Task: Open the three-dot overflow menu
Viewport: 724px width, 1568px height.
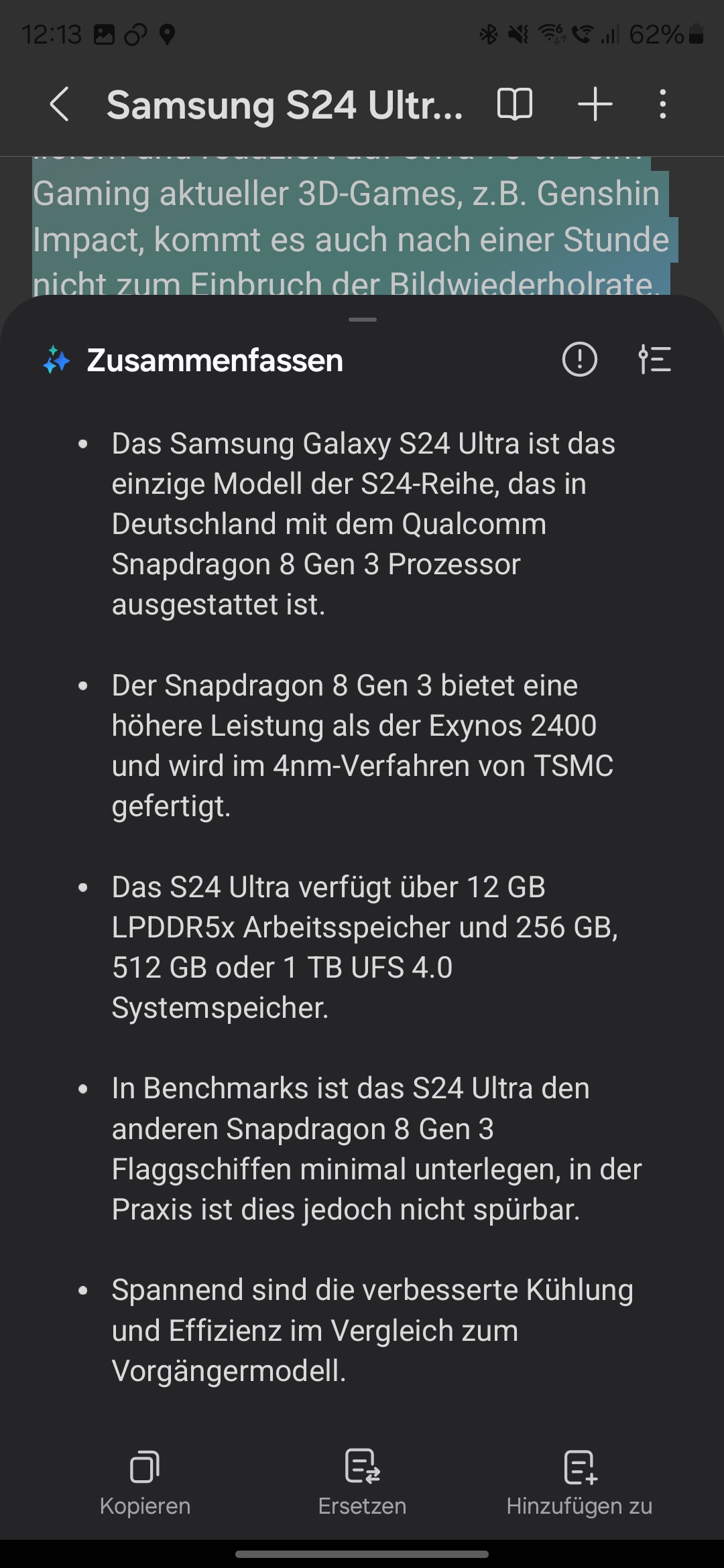Action: pyautogui.click(x=663, y=105)
